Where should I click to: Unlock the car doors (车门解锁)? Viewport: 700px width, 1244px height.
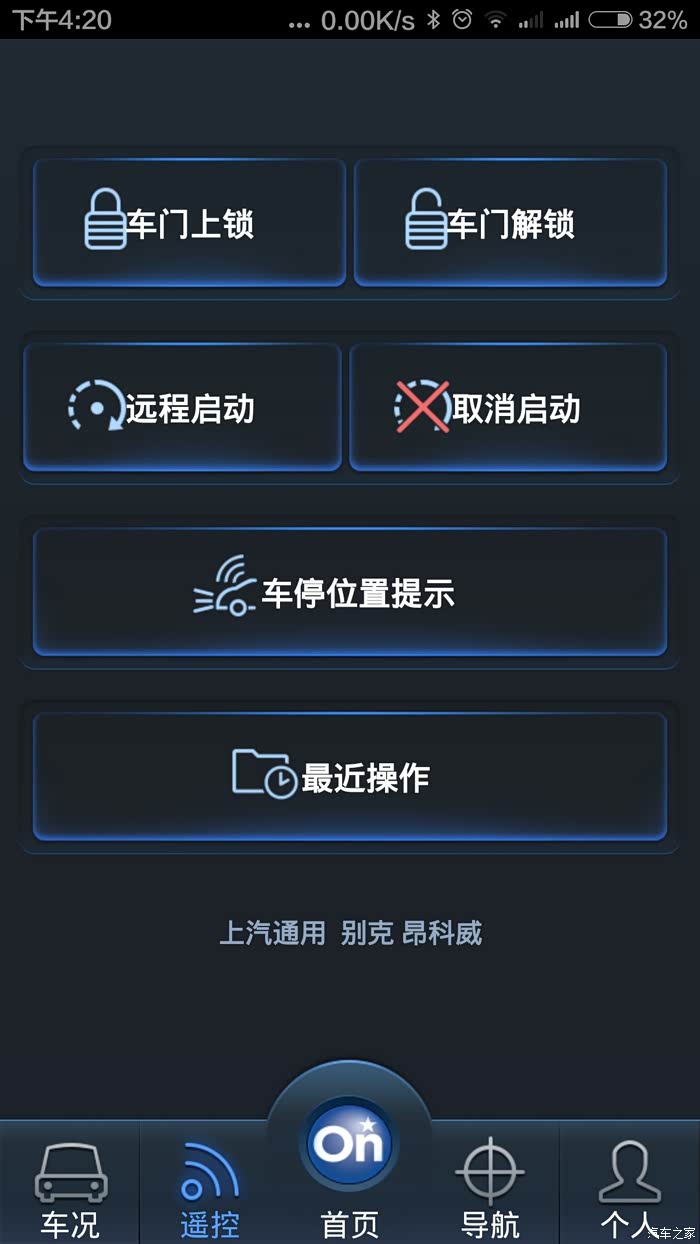click(x=510, y=223)
